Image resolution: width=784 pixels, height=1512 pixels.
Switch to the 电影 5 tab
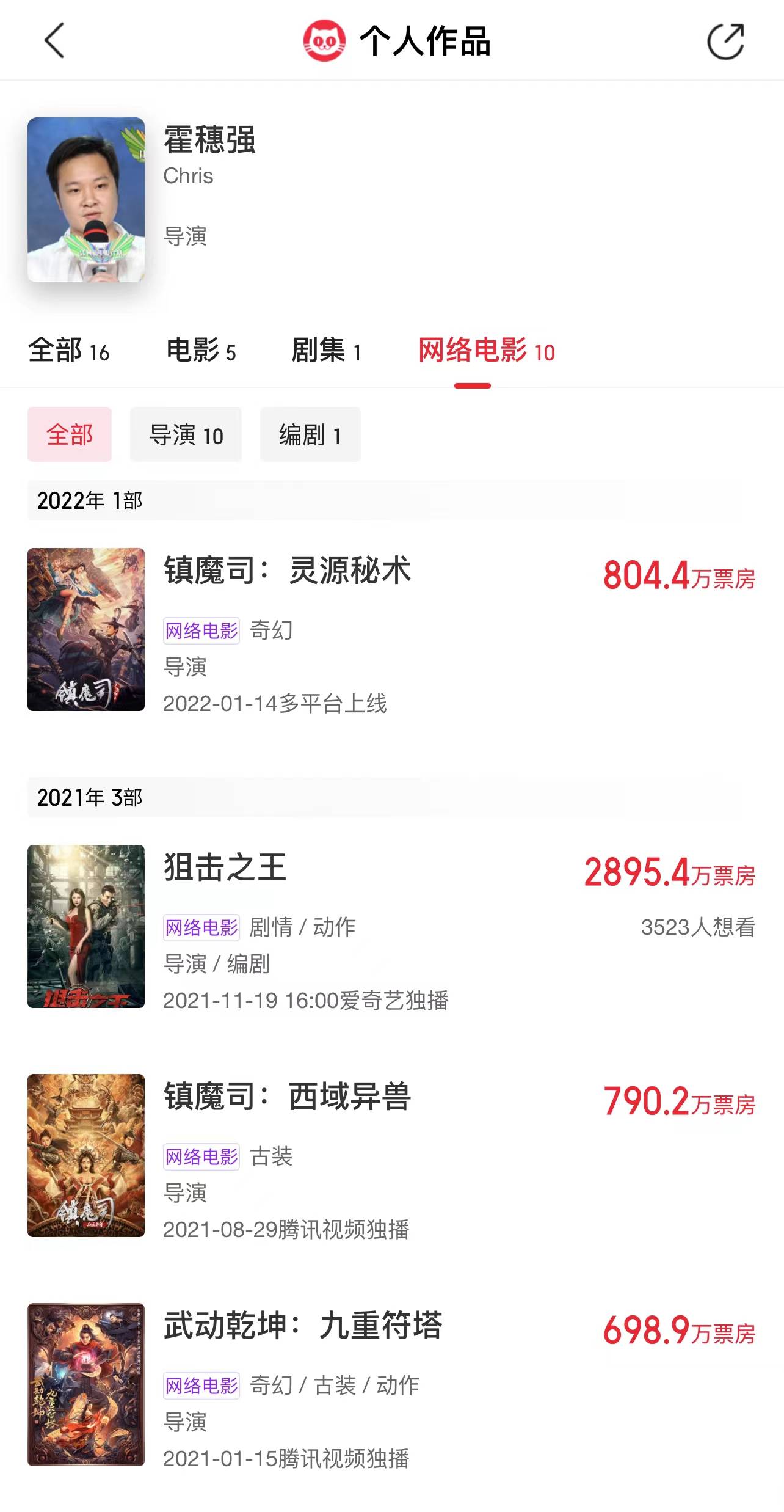point(201,351)
